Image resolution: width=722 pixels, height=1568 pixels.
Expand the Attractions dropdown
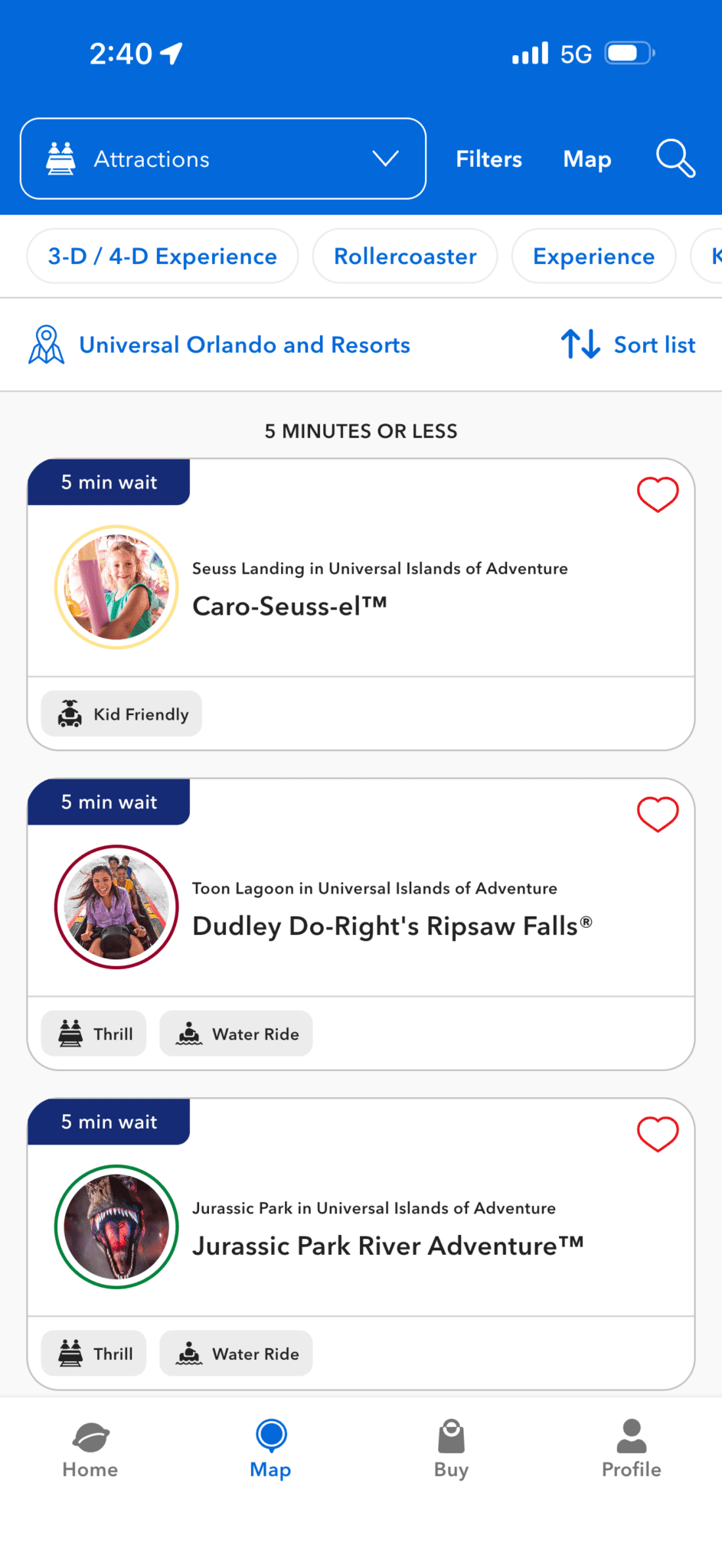coord(223,158)
